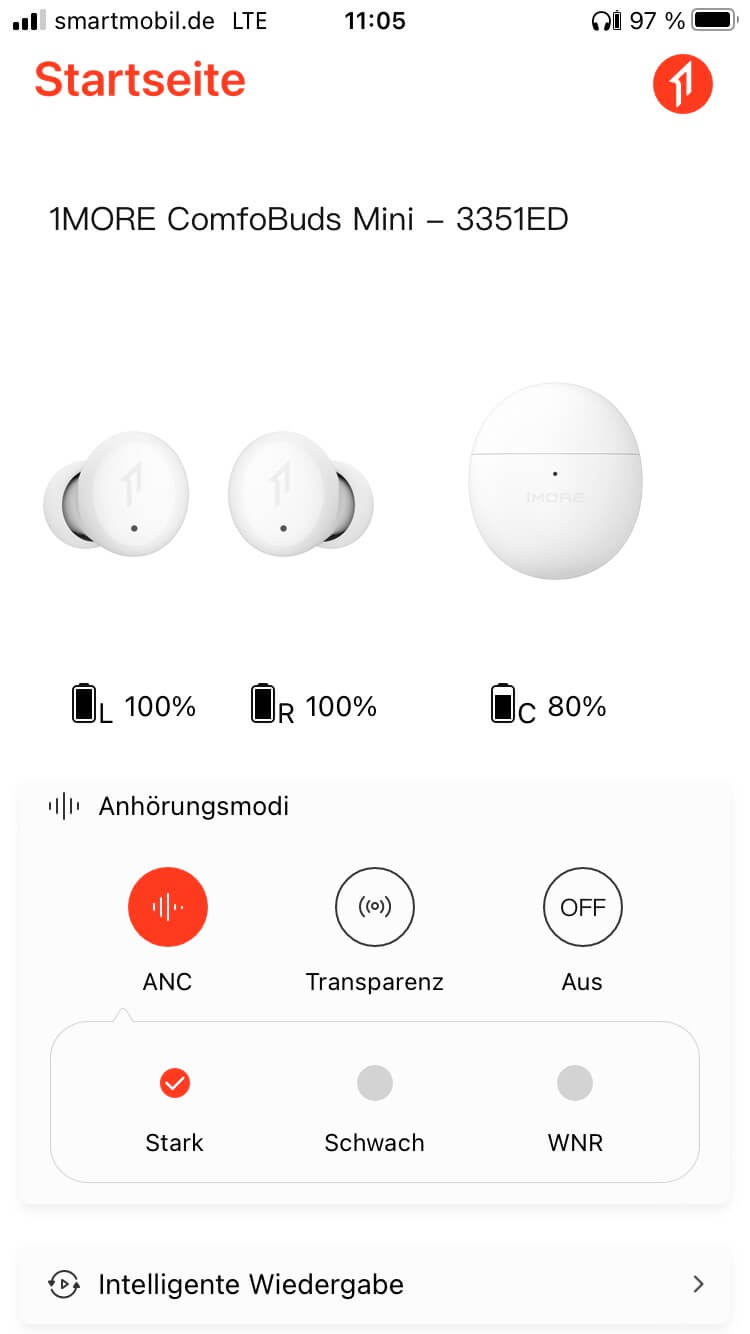Choose the Stark ANC level
This screenshot has width=750, height=1334.
[175, 1082]
